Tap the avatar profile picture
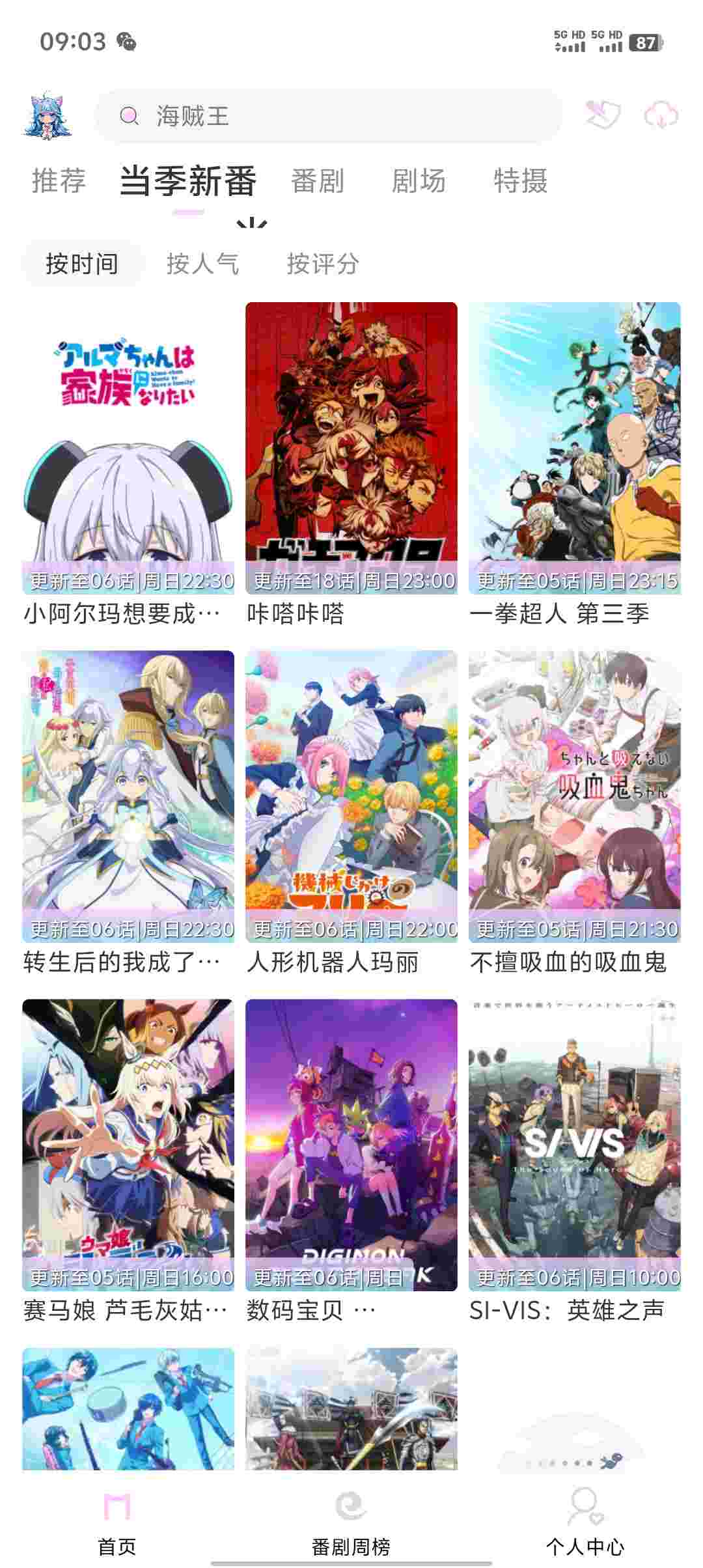703x1568 pixels. [47, 117]
